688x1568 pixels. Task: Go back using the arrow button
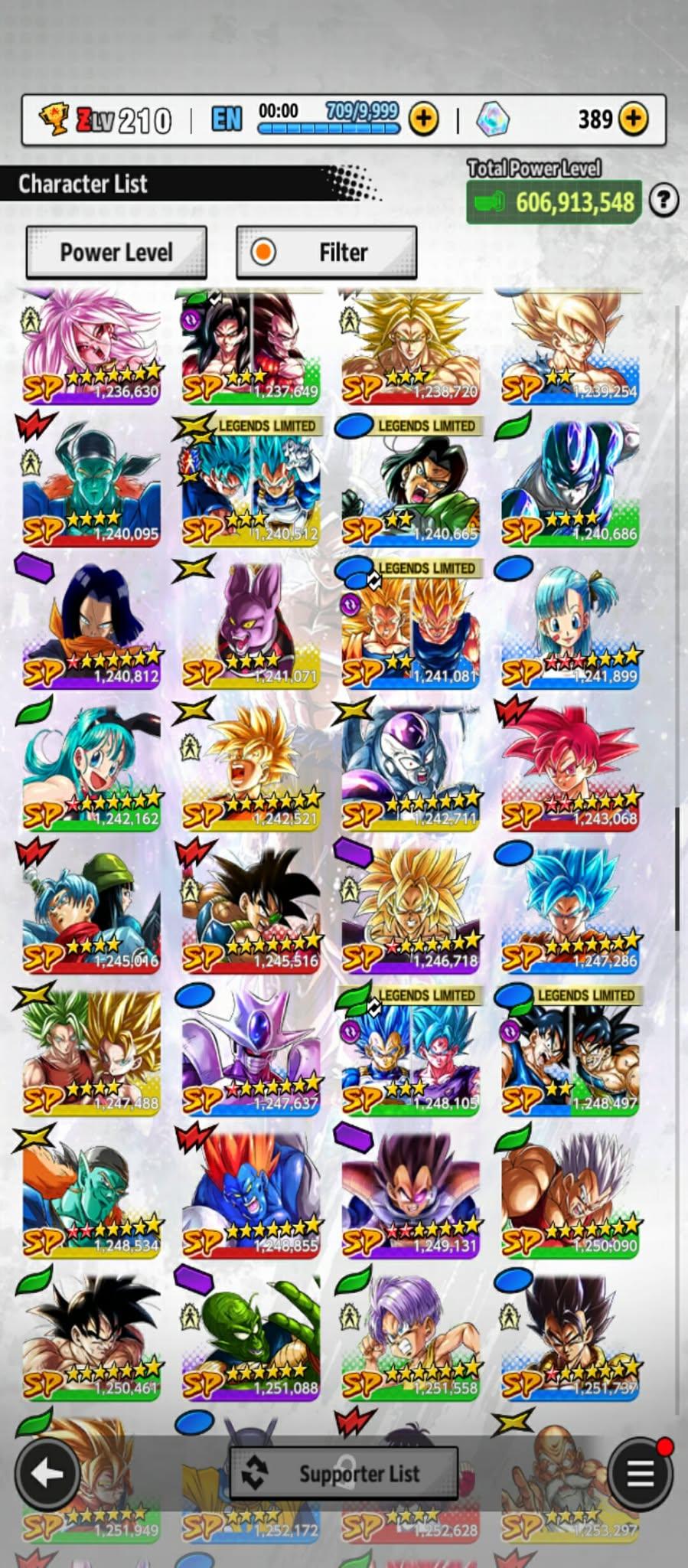click(x=47, y=1472)
